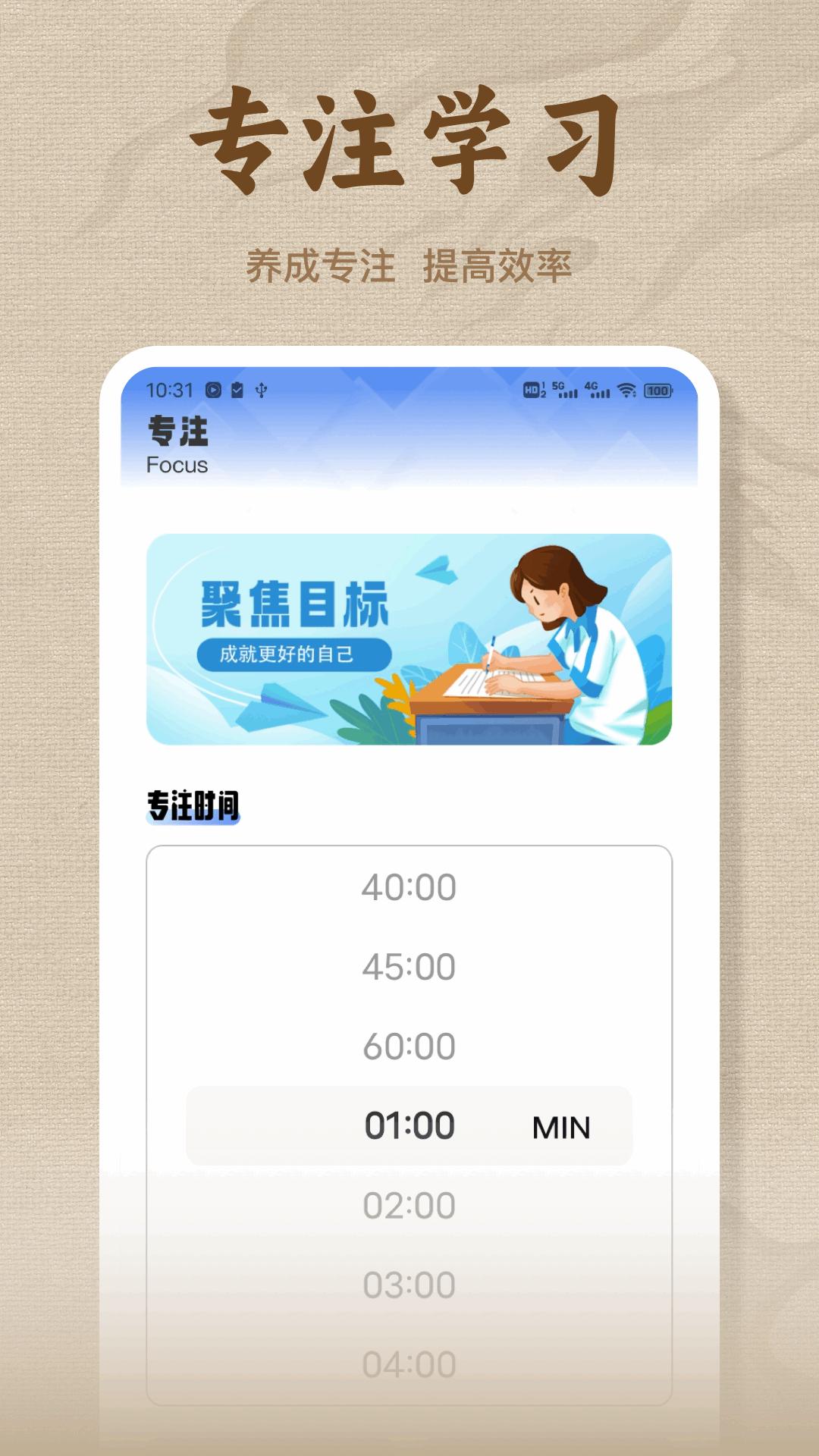Tap the highlighted 01:00 MIN selection bar

coord(409,1125)
